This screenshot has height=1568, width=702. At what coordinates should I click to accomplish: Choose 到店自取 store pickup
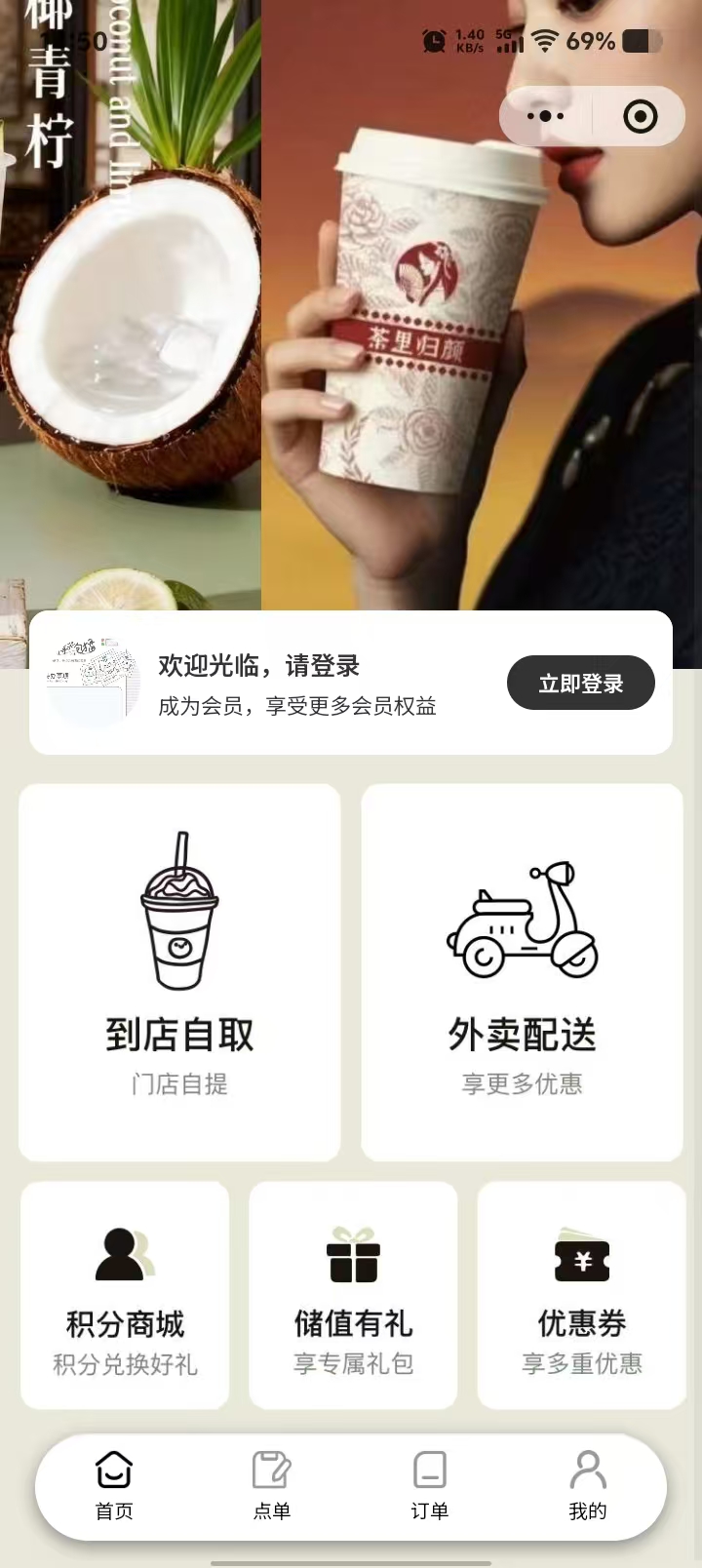click(x=179, y=972)
